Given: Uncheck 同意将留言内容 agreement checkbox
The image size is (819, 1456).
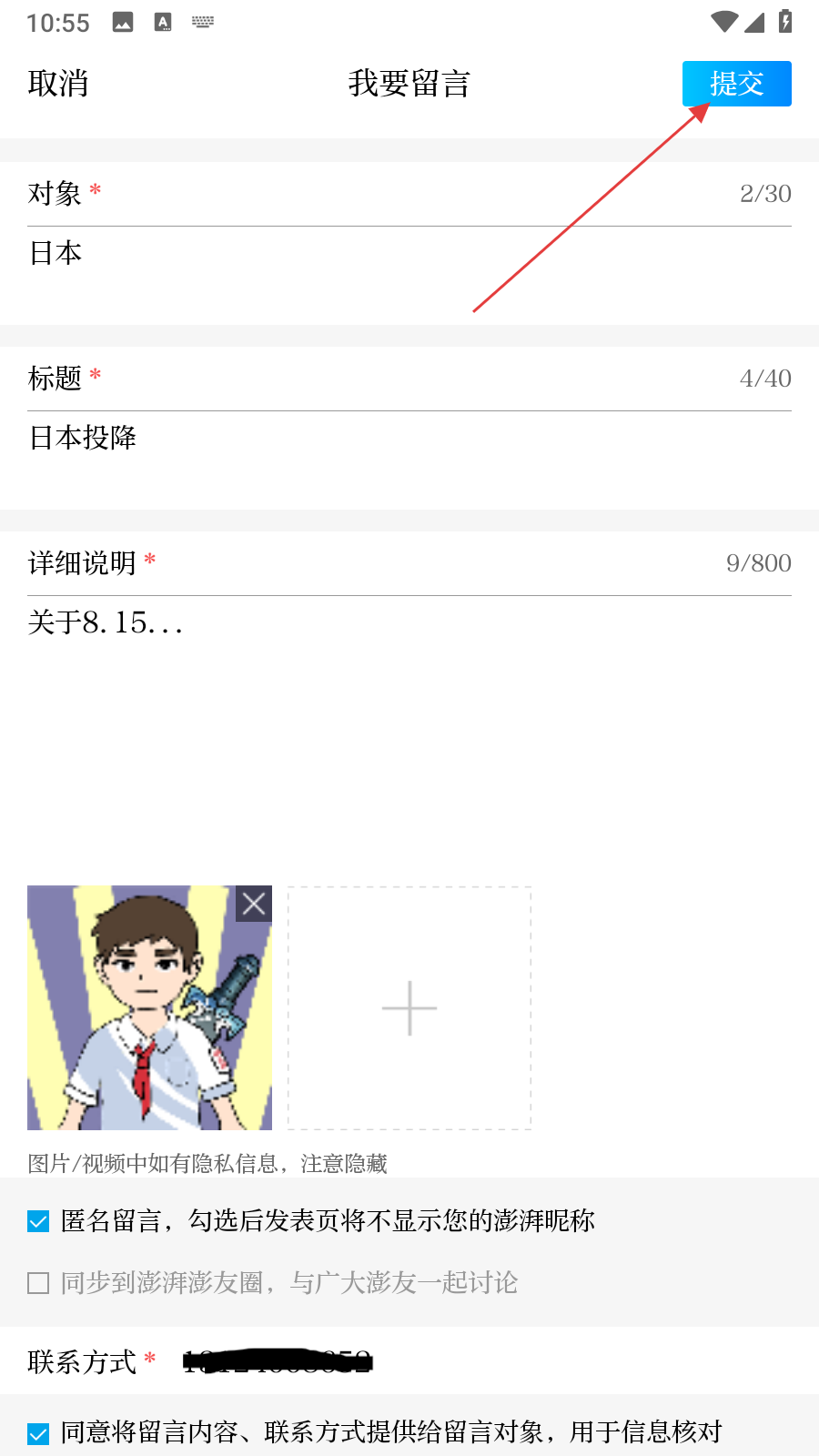Looking at the screenshot, I should pos(38,1433).
